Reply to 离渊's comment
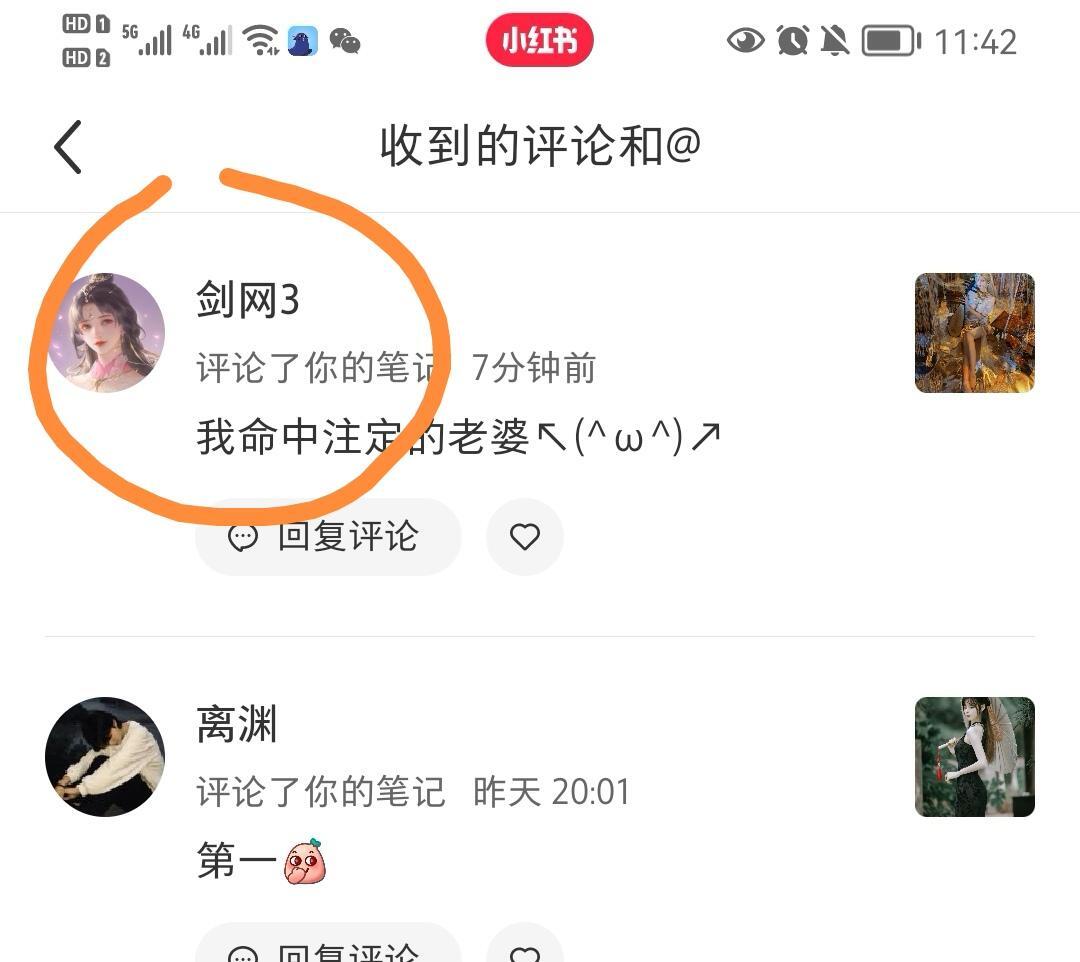 pyautogui.click(x=328, y=943)
